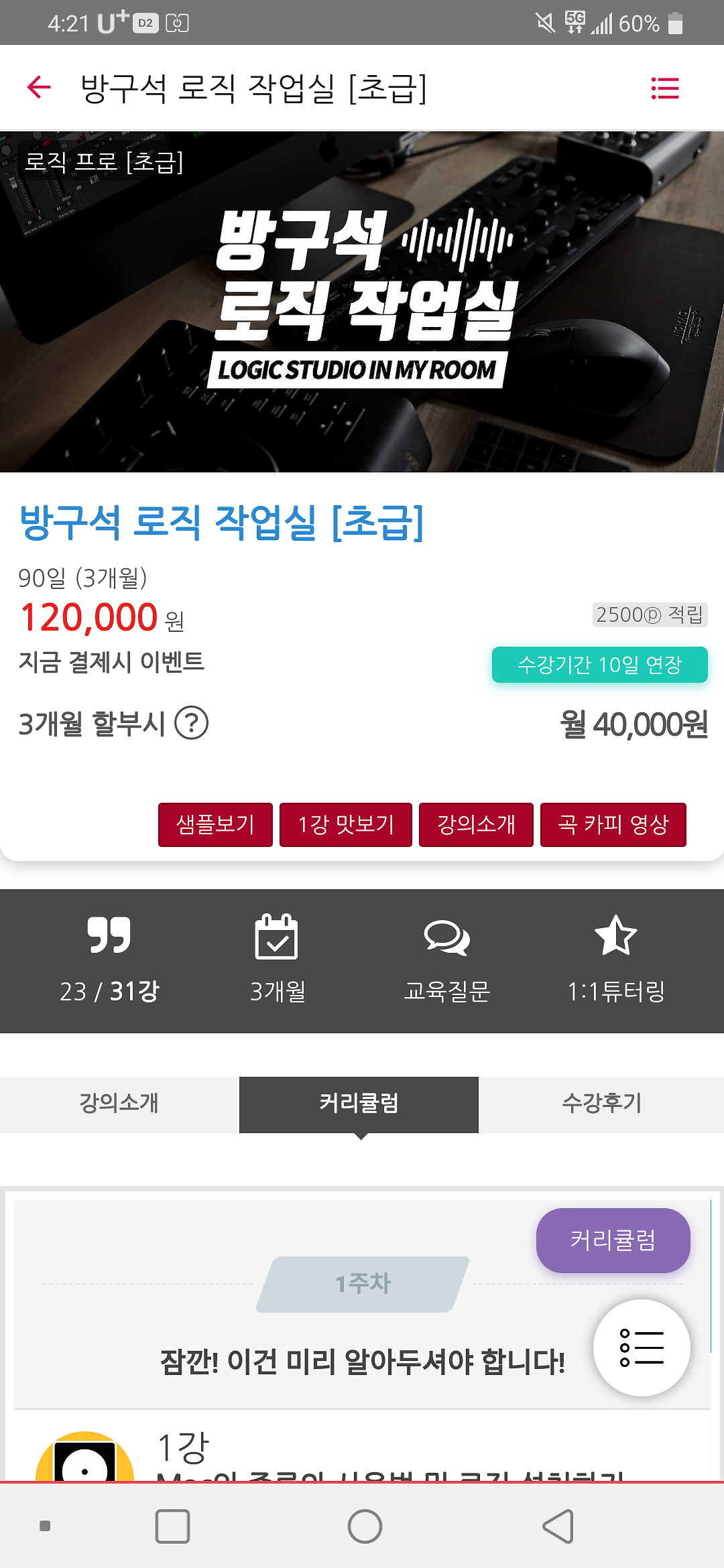The height and width of the screenshot is (1568, 724).
Task: Open 1:1튜터링
Action: click(x=616, y=958)
